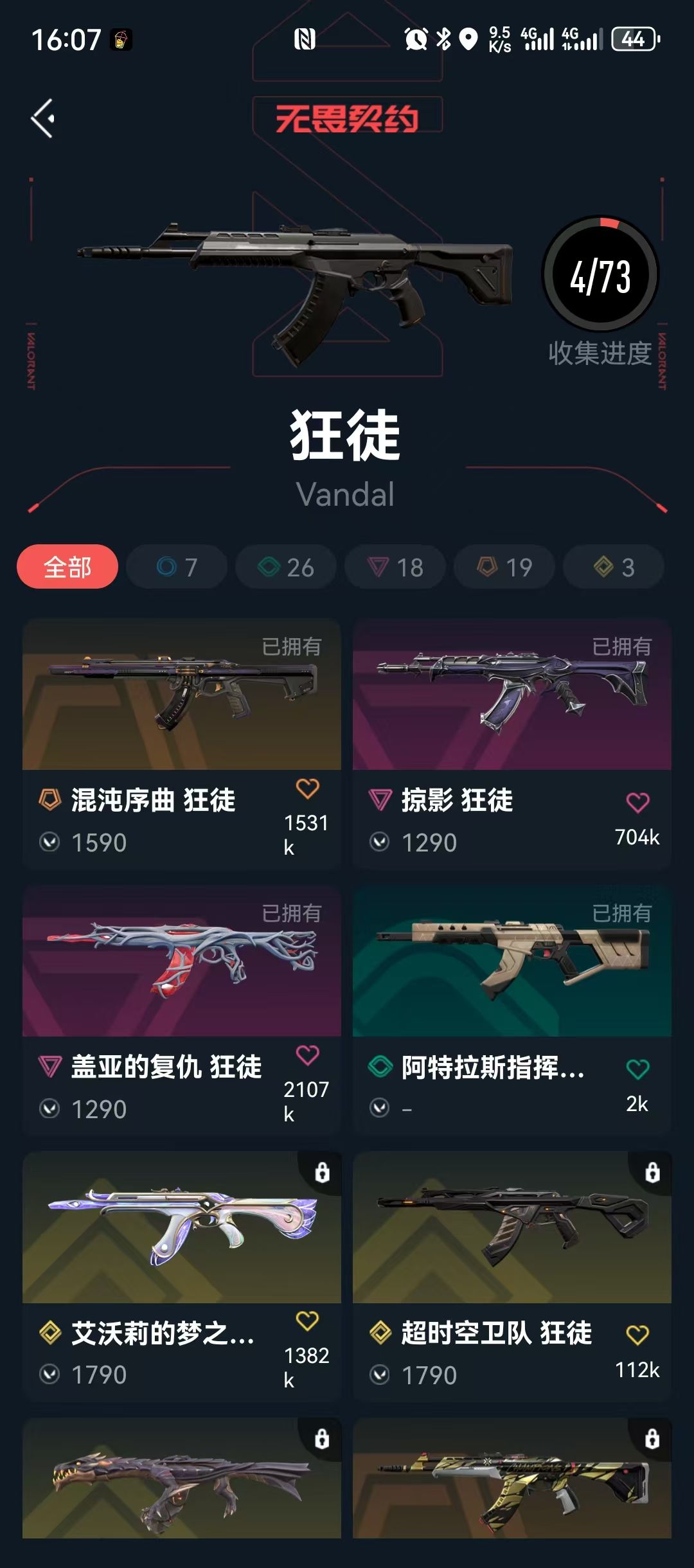Open the 艾沃莉的梦之 skin card
This screenshot has width=694, height=1568.
pos(182,1277)
